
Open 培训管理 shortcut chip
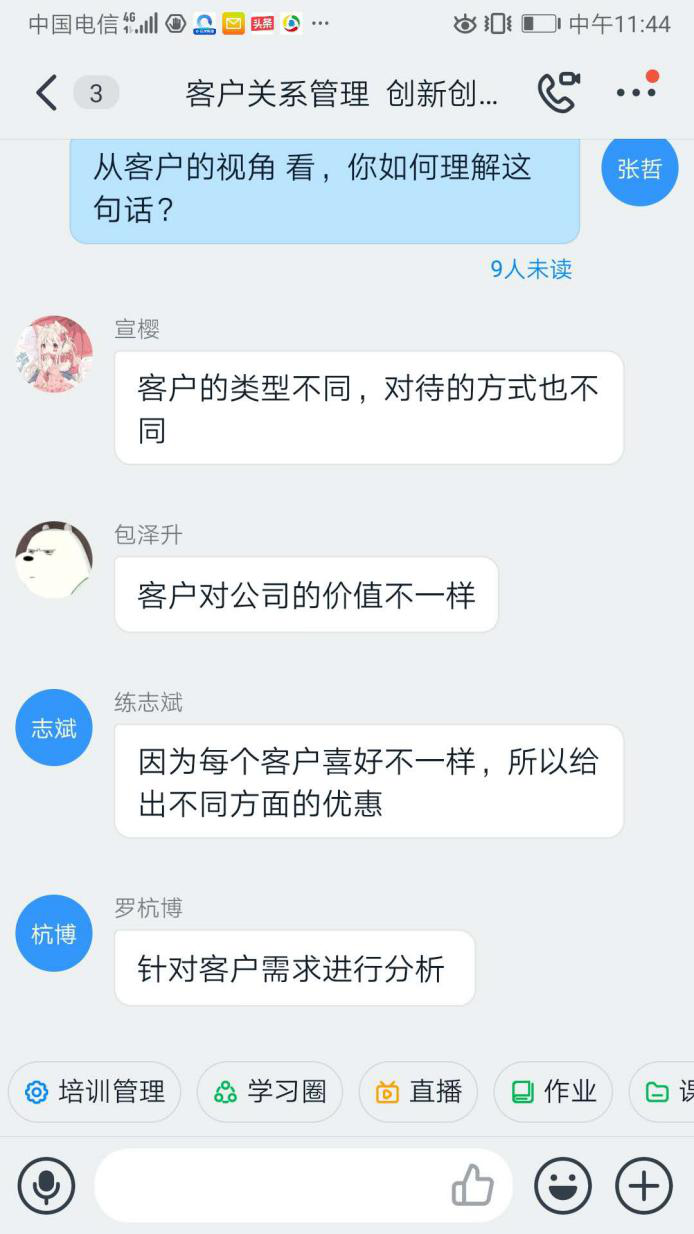[95, 1092]
